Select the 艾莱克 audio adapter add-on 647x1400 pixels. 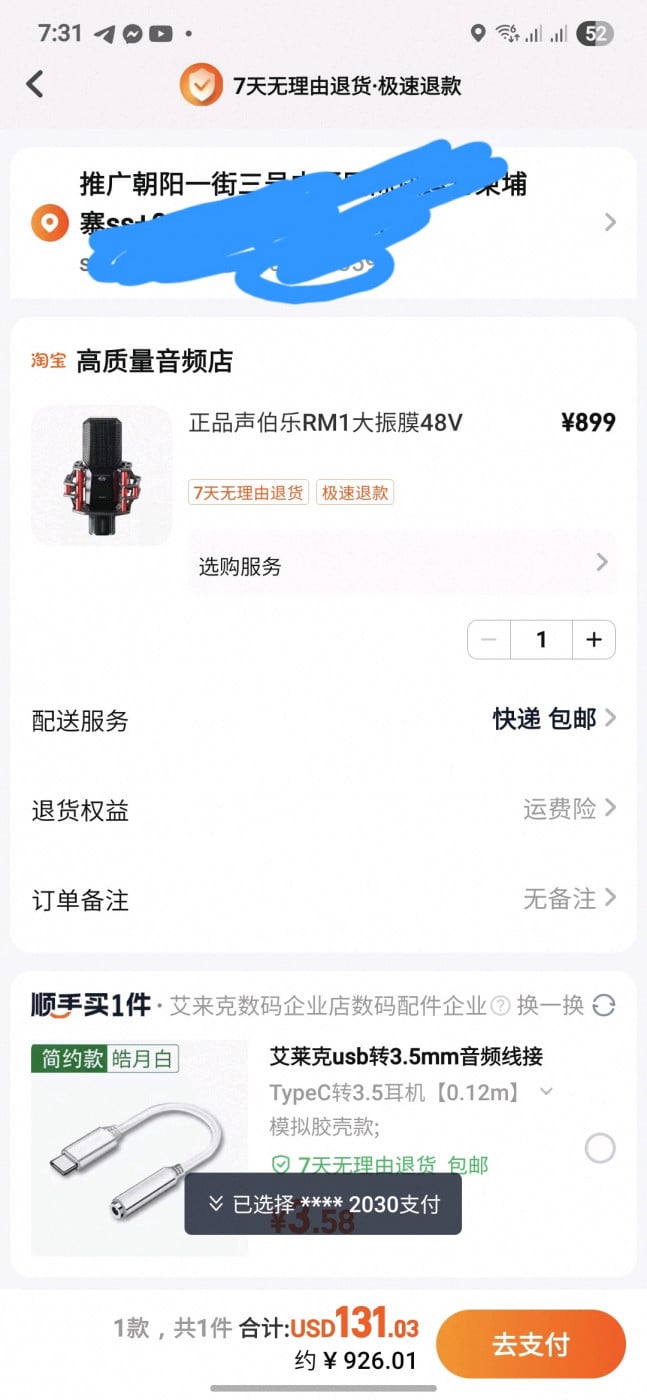(x=600, y=1148)
